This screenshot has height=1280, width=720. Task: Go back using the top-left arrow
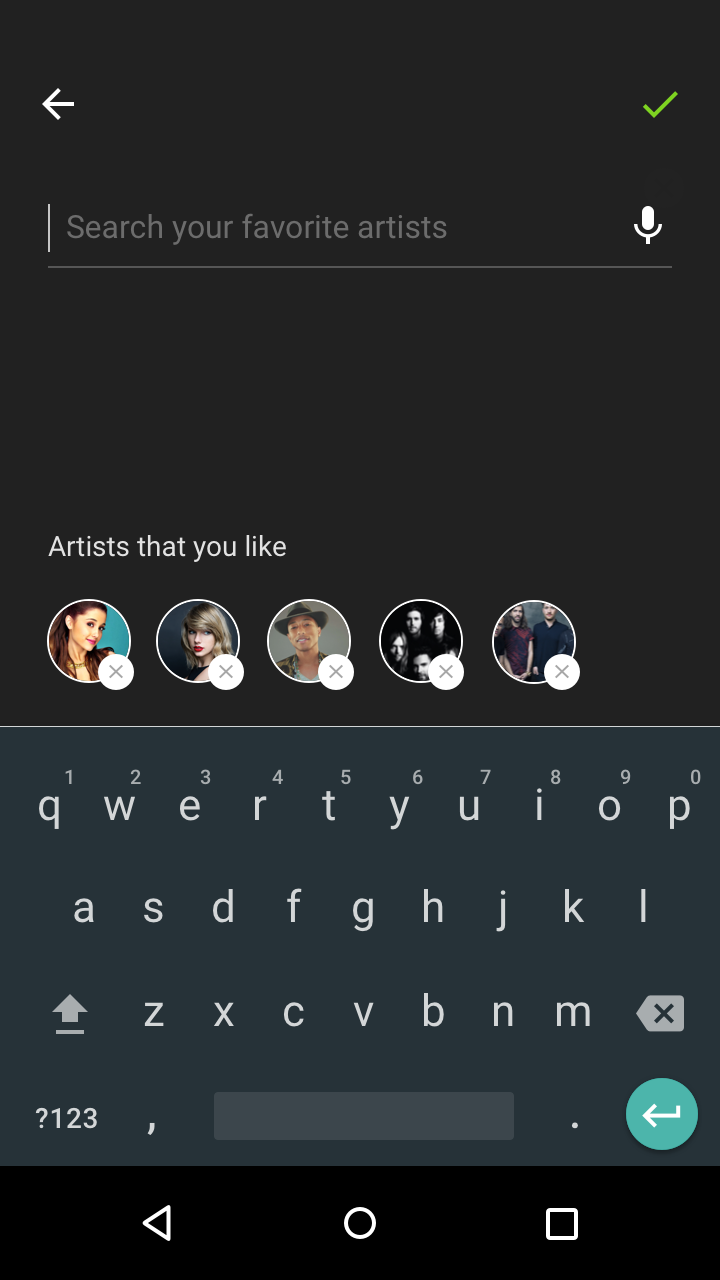[x=58, y=104]
